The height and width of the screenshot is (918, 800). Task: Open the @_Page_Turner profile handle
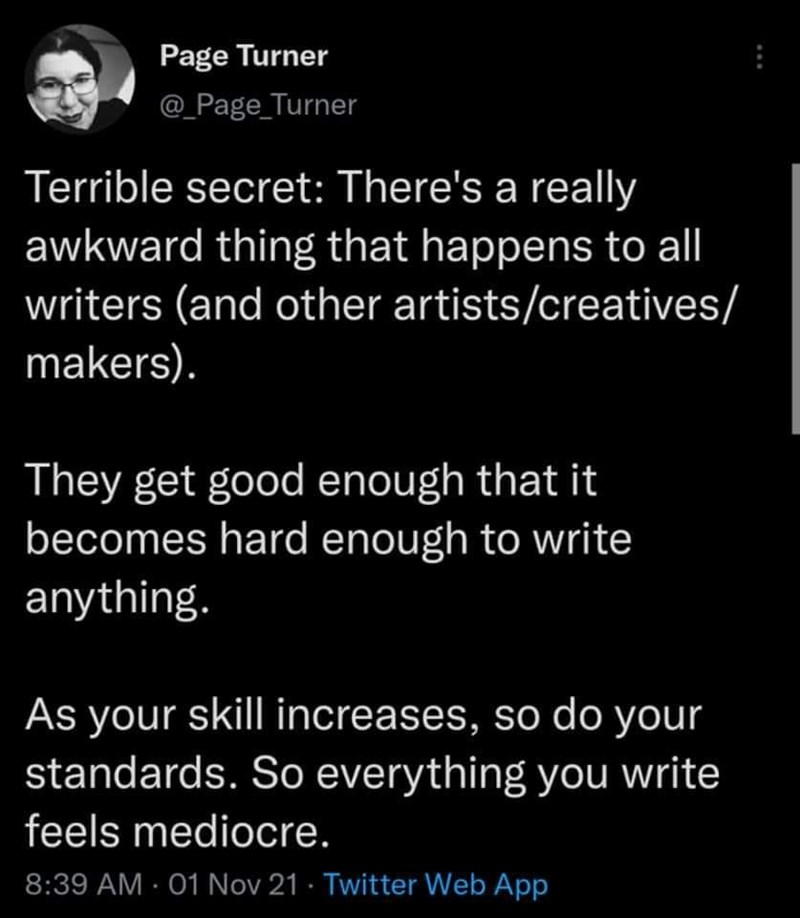[x=258, y=104]
